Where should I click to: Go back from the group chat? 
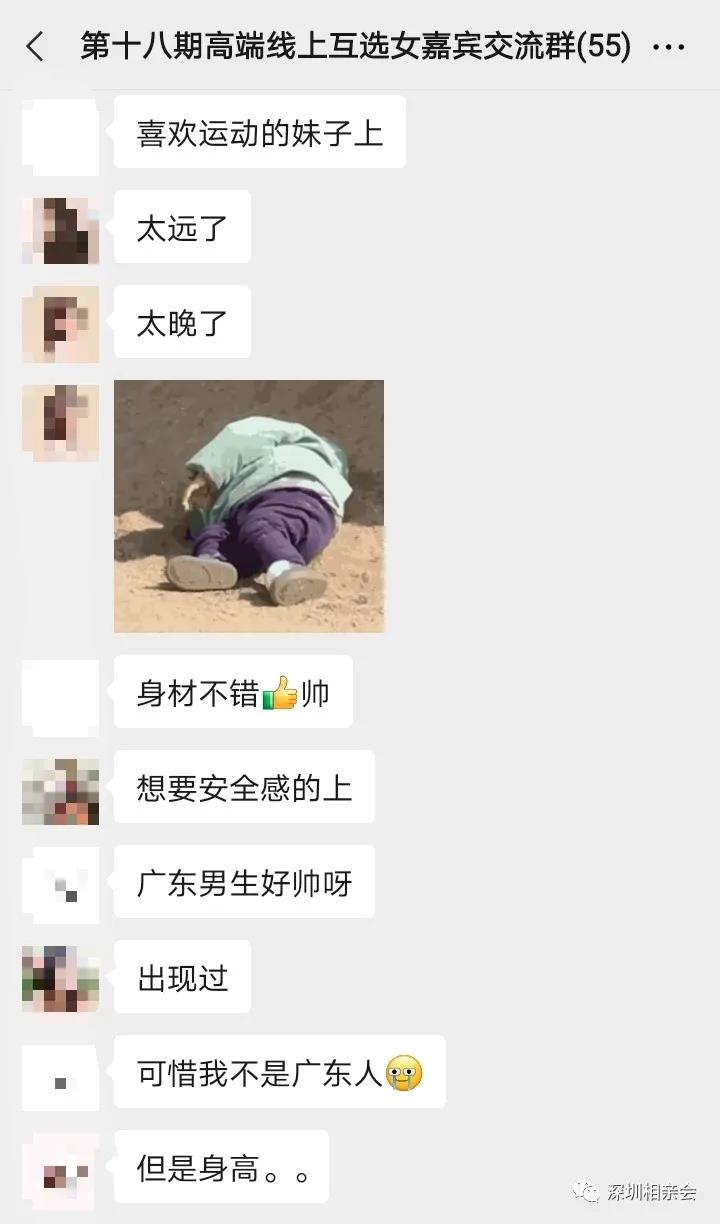pos(36,46)
